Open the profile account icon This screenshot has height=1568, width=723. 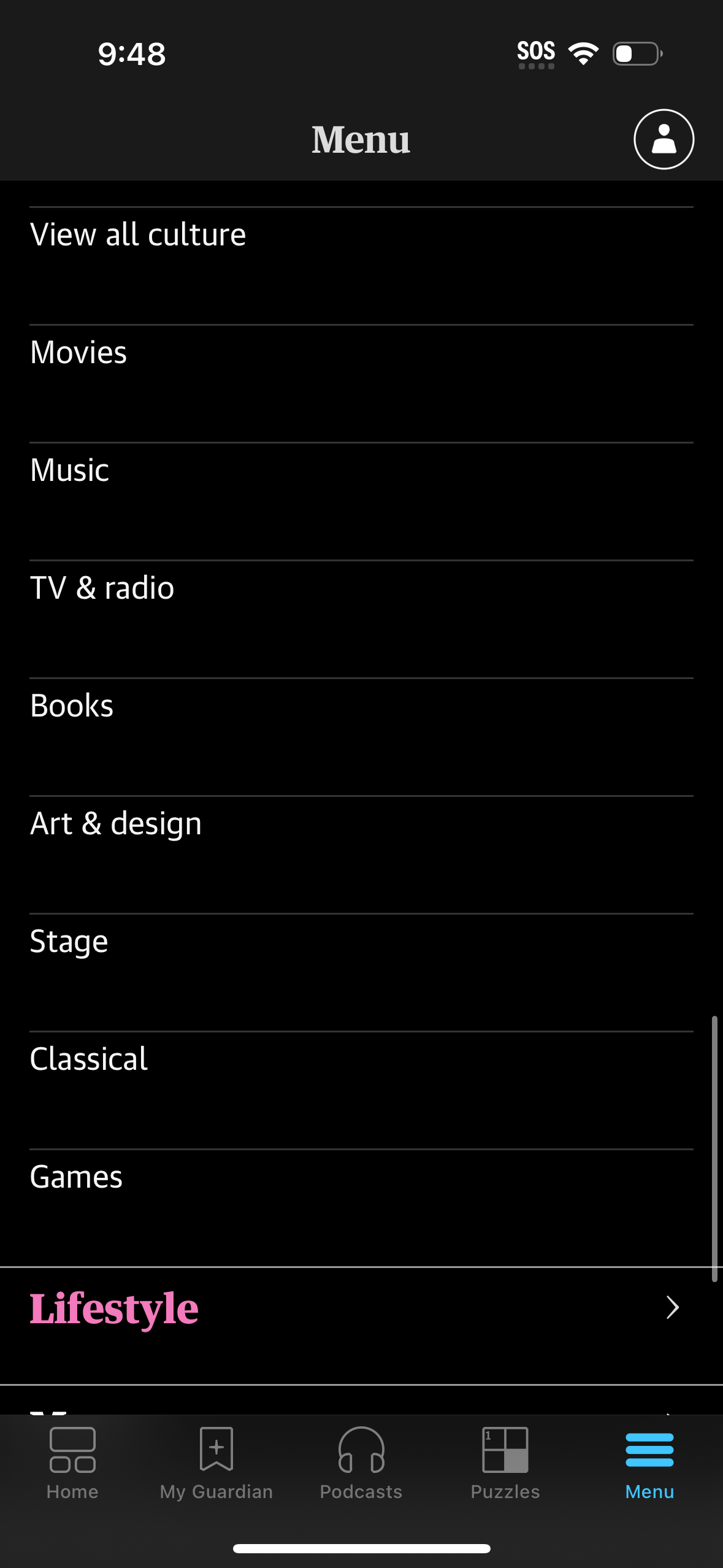pos(664,139)
